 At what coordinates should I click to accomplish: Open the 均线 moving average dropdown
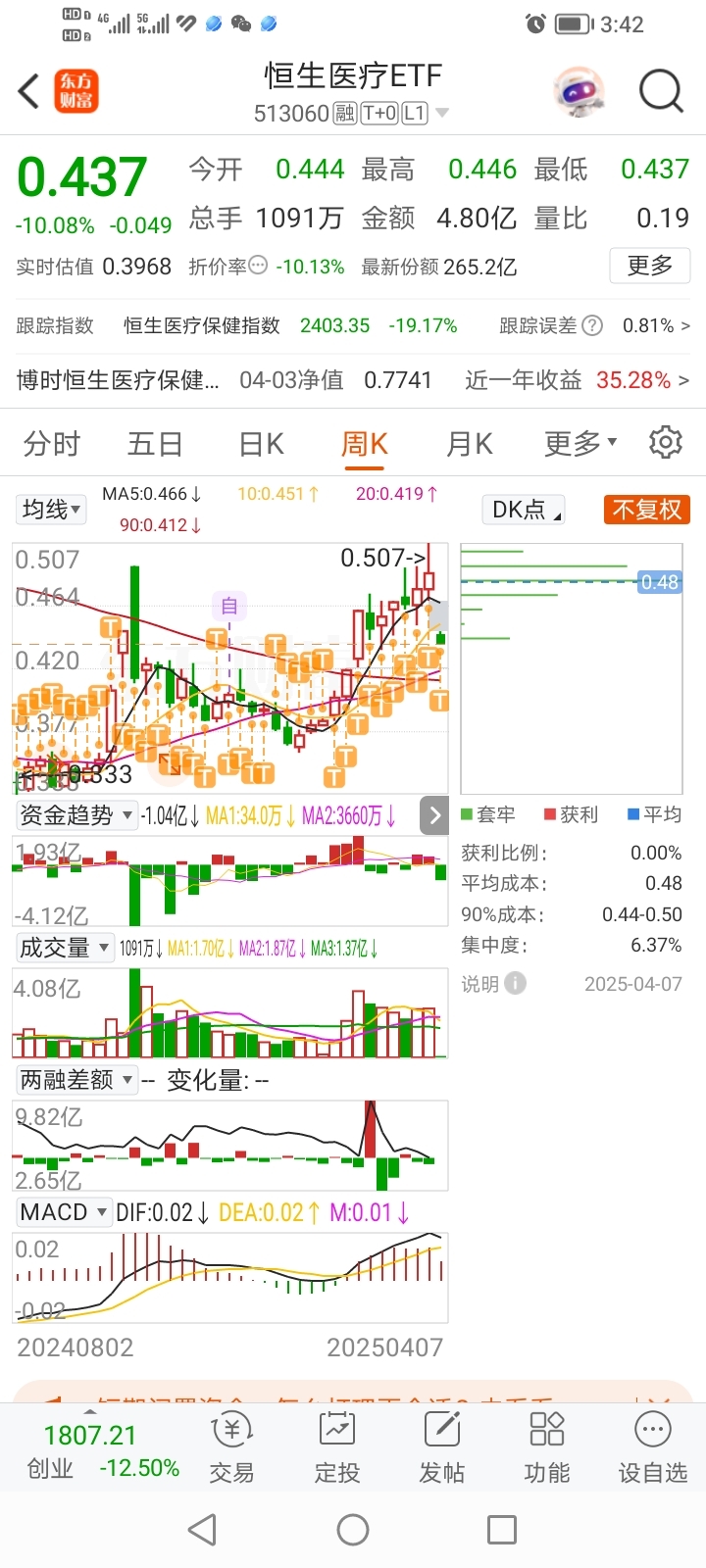point(50,509)
